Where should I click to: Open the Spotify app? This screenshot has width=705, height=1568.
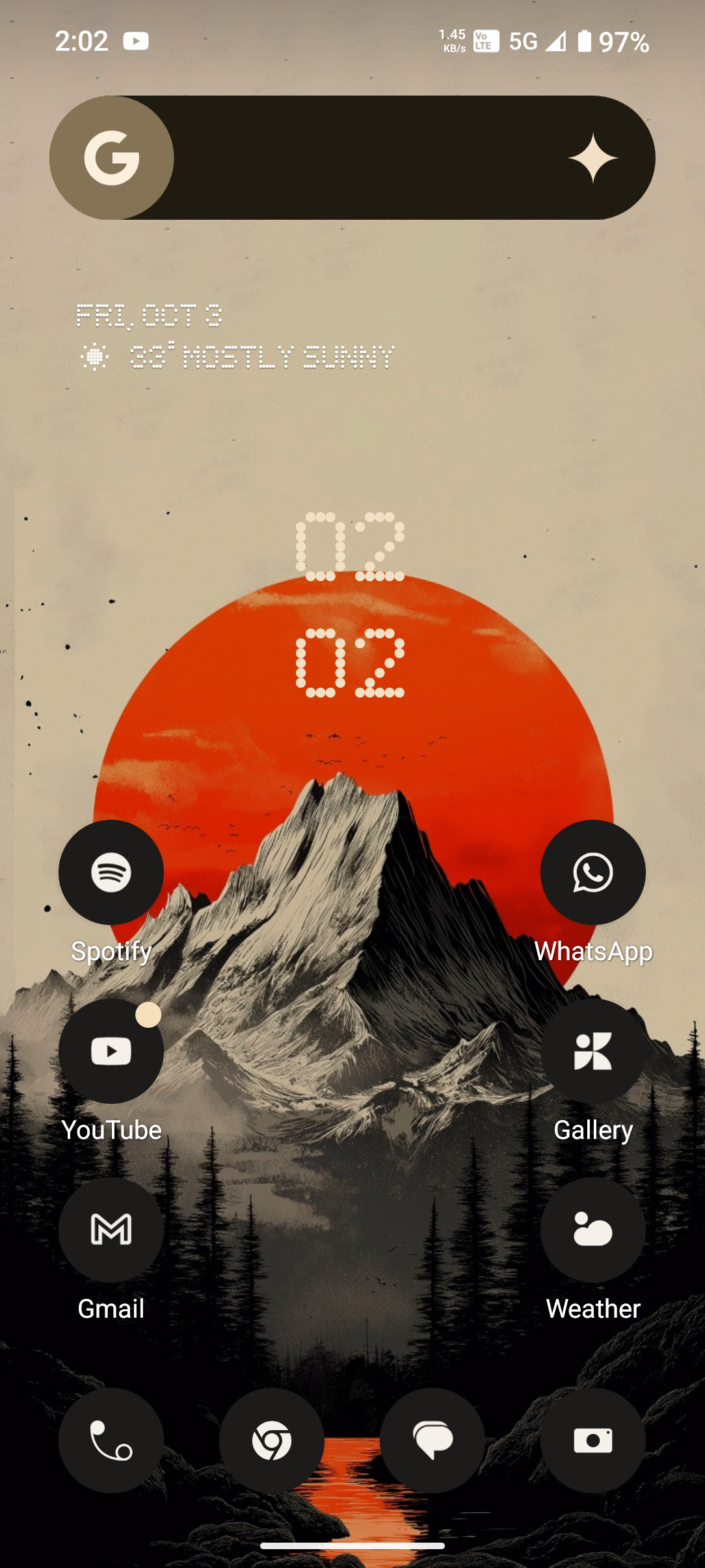point(111,872)
